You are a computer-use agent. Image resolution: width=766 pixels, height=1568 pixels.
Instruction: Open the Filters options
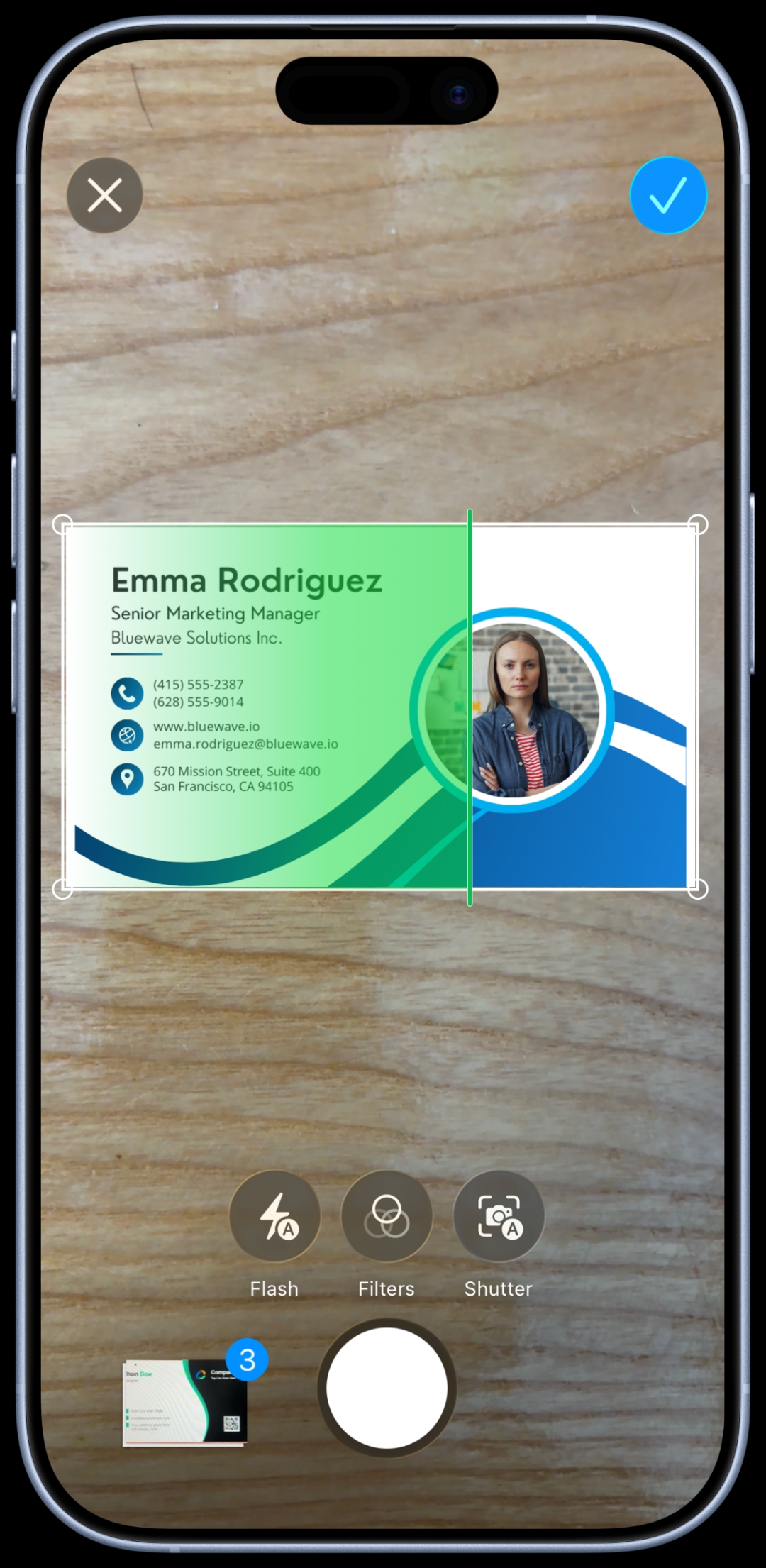[x=387, y=1216]
